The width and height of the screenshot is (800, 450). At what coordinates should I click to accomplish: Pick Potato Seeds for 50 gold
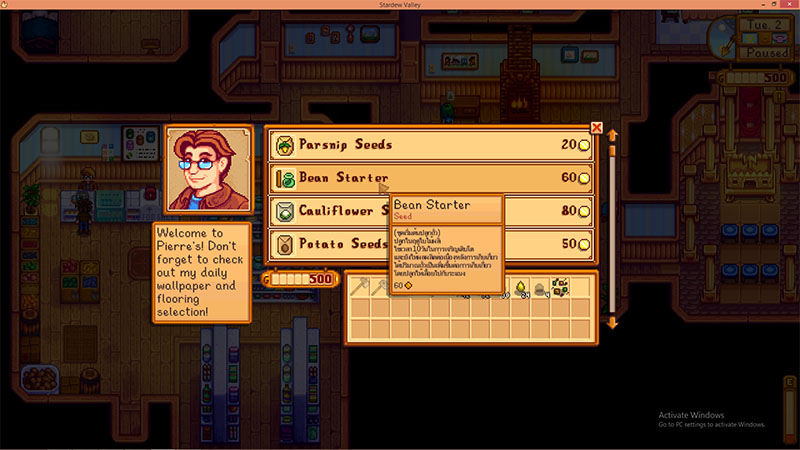pyautogui.click(x=330, y=244)
